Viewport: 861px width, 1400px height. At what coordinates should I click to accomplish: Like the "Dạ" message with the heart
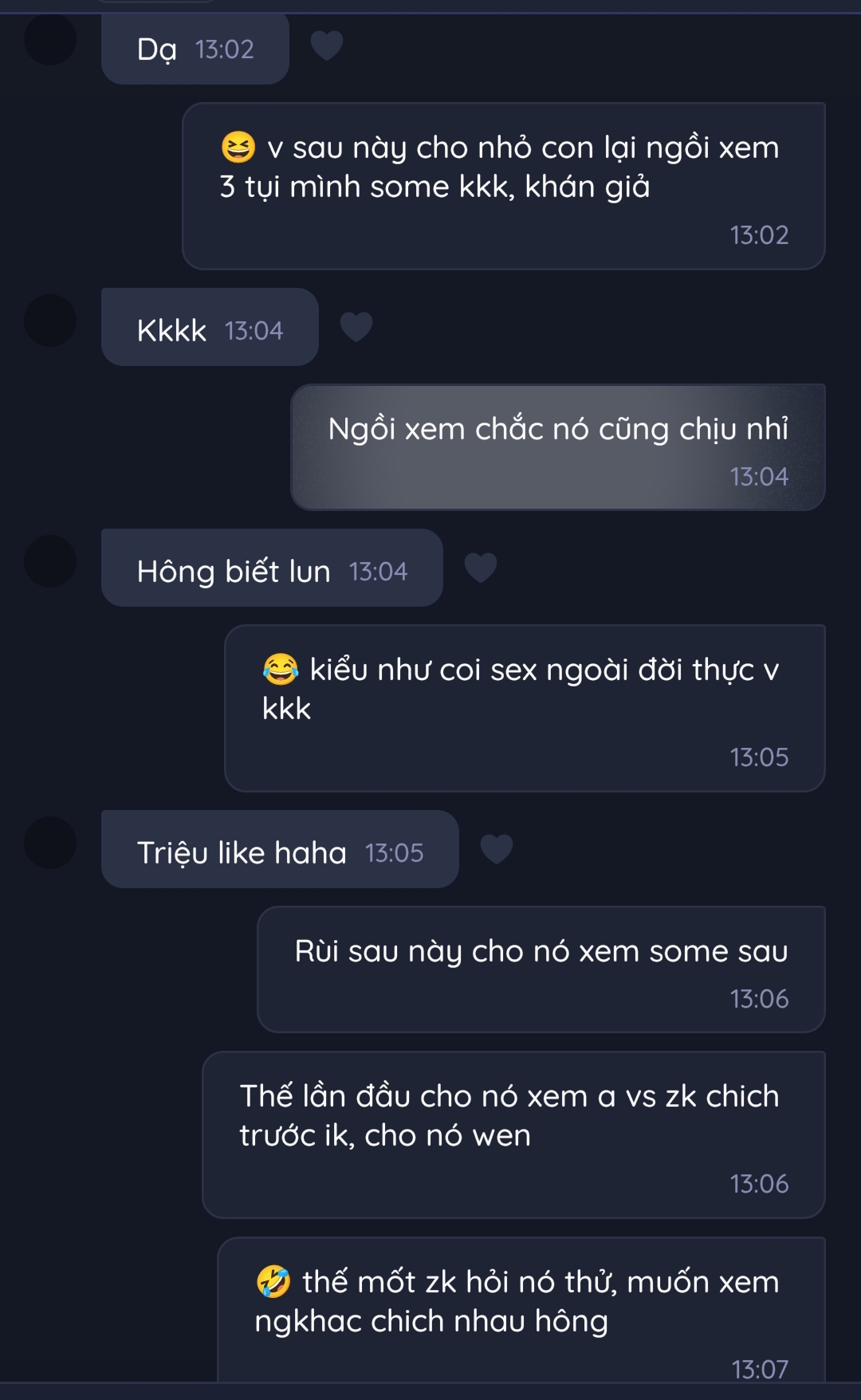[x=326, y=45]
